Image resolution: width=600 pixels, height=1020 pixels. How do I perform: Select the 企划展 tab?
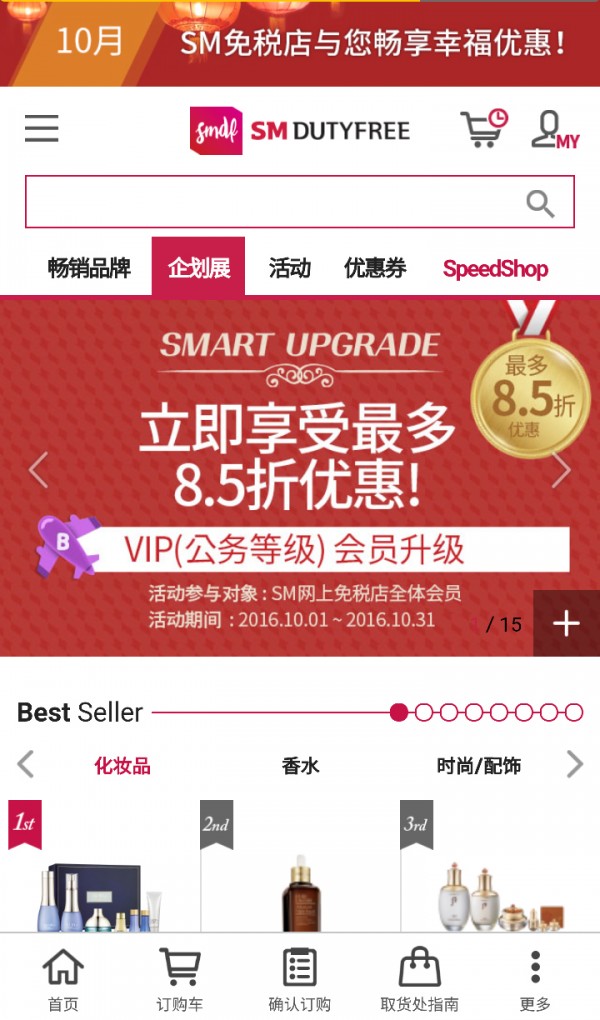pyautogui.click(x=198, y=268)
